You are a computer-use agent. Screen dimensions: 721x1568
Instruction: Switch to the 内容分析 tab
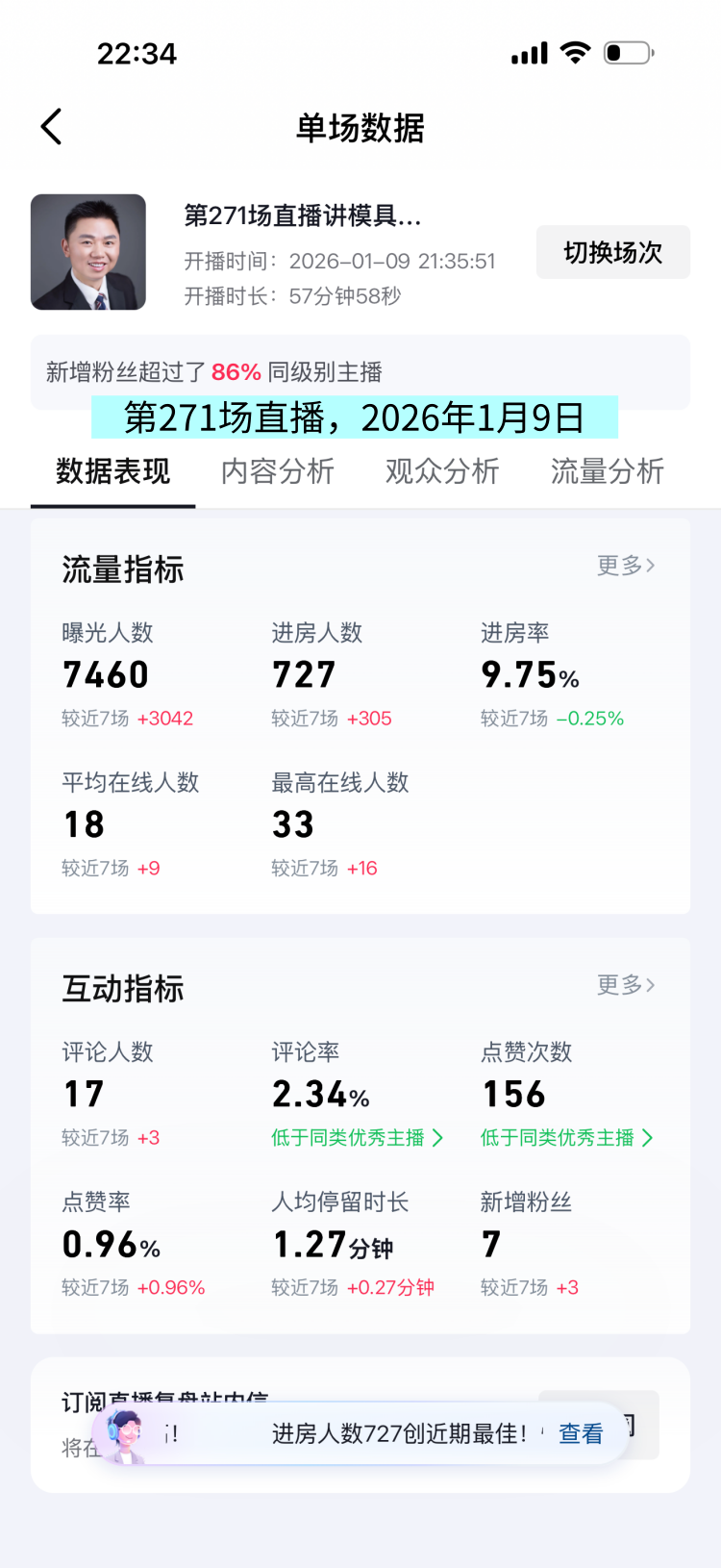[x=278, y=471]
